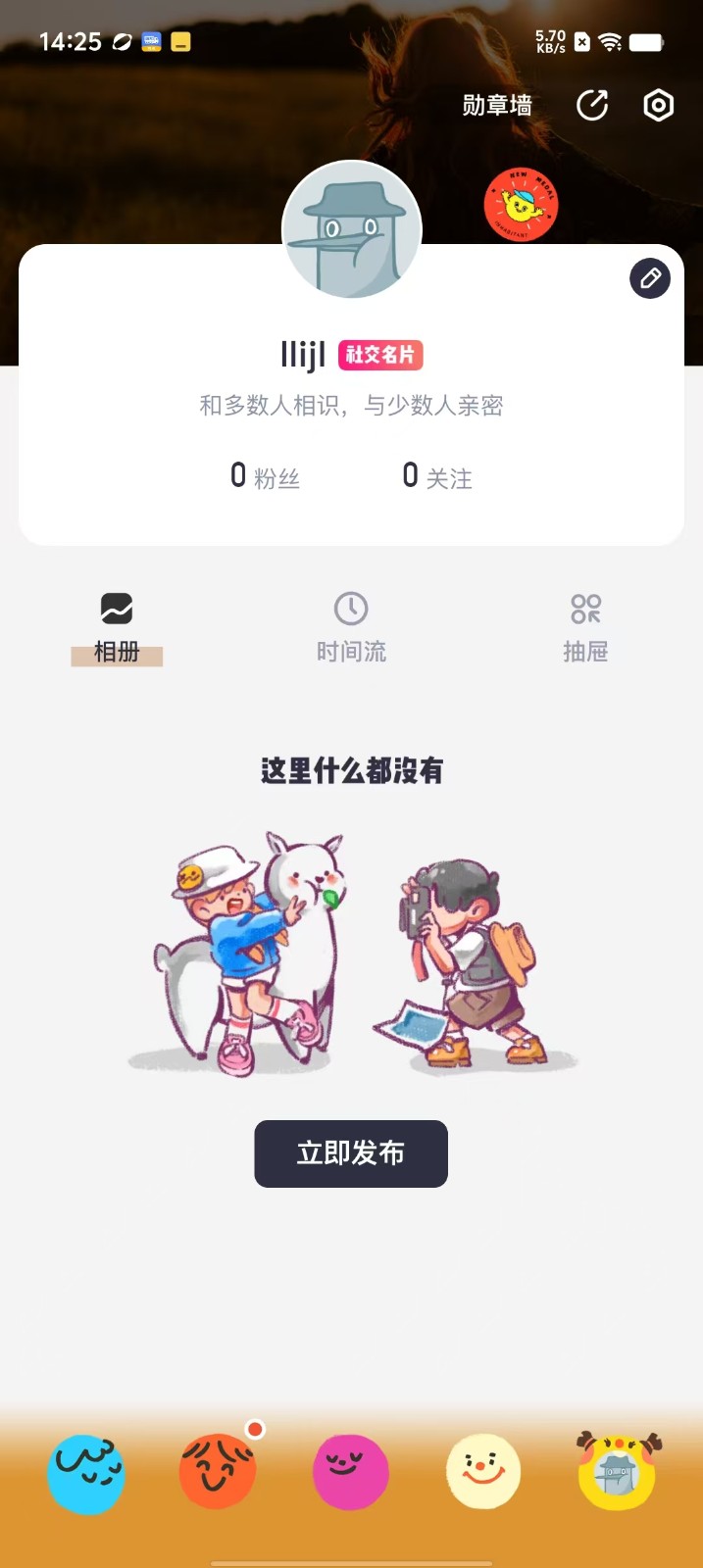703x1568 pixels.
Task: Tap the 立即发布 publish now button
Action: [351, 1153]
